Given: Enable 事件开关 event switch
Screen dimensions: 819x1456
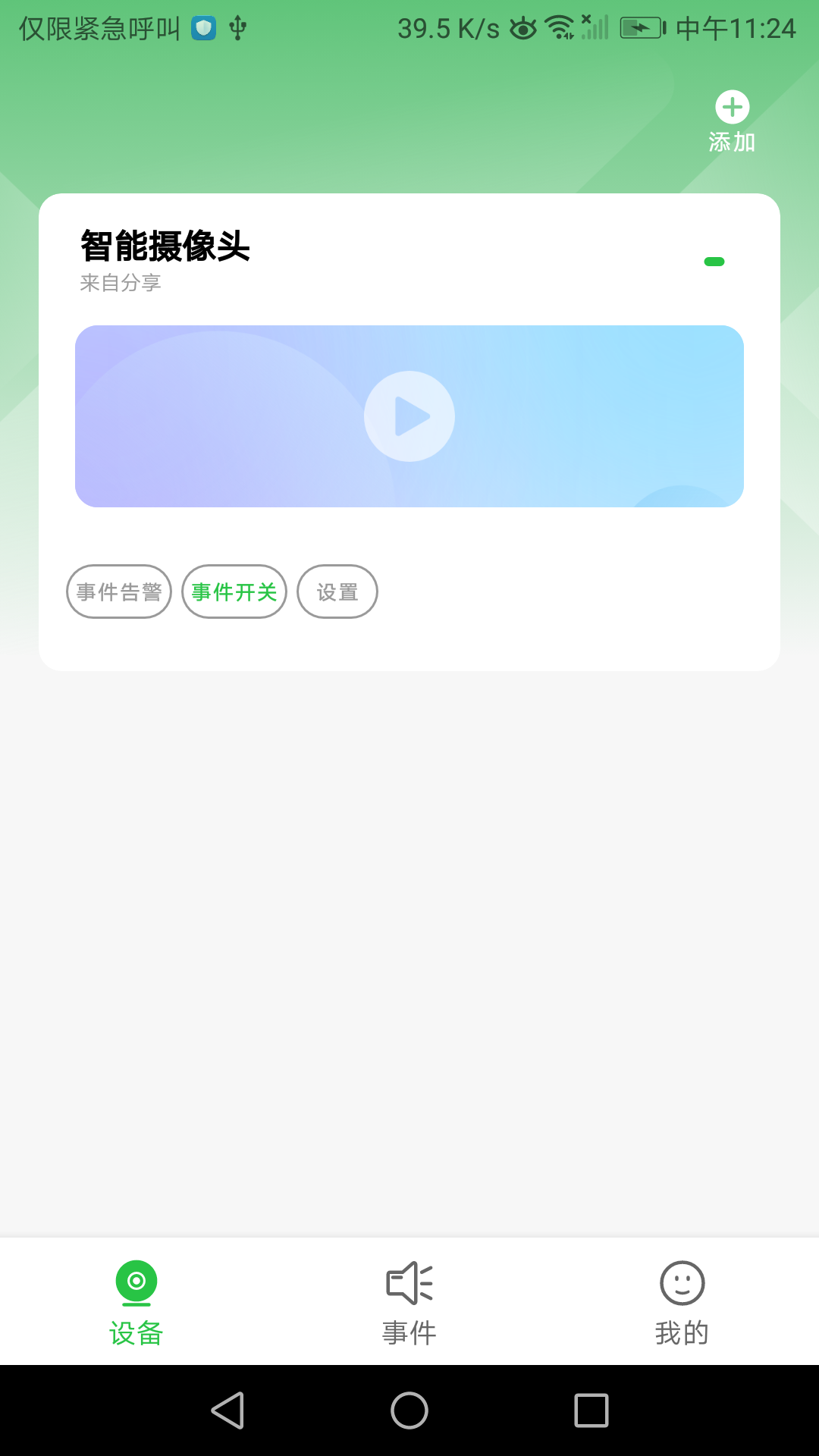Looking at the screenshot, I should coord(234,591).
